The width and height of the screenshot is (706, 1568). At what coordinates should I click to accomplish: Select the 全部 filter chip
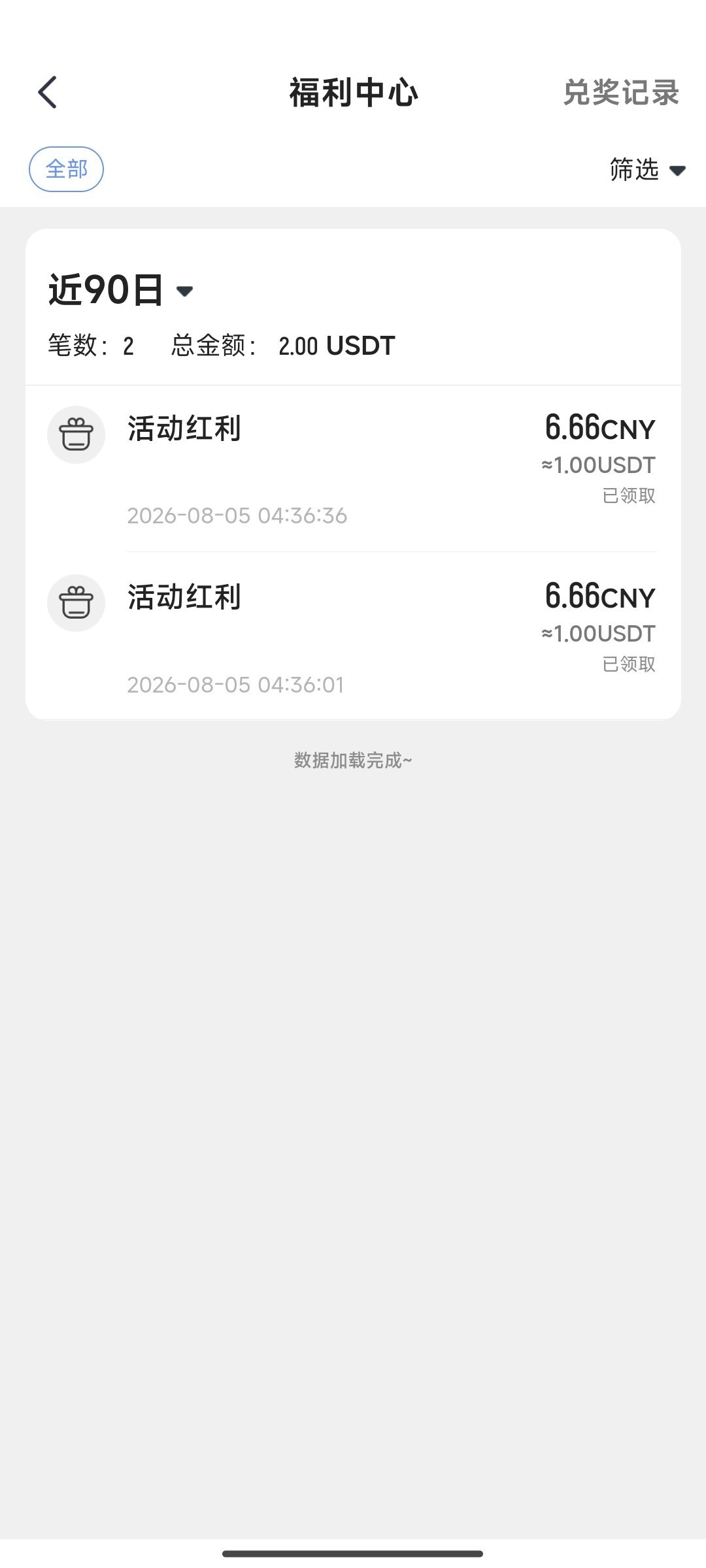tap(66, 169)
